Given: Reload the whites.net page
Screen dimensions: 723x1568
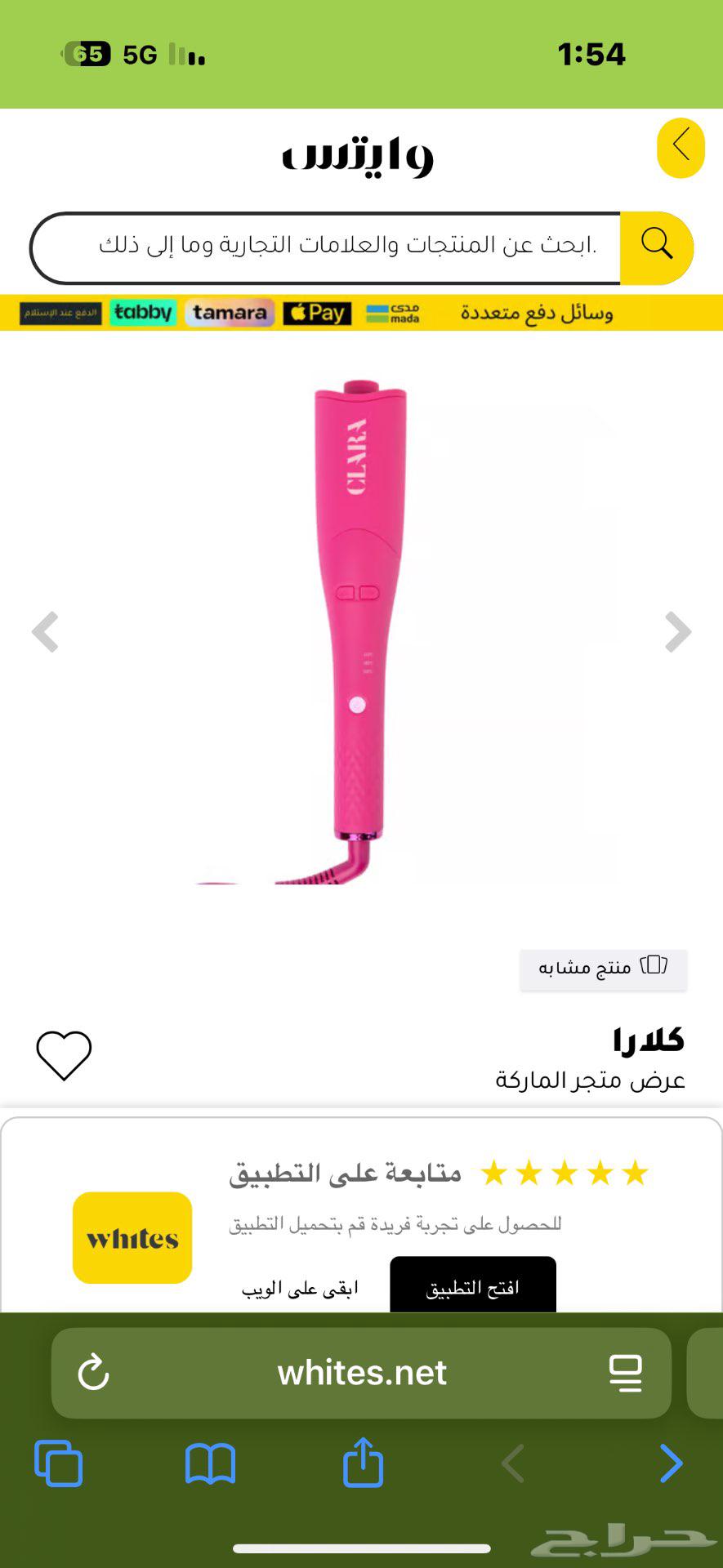Looking at the screenshot, I should 93,1373.
